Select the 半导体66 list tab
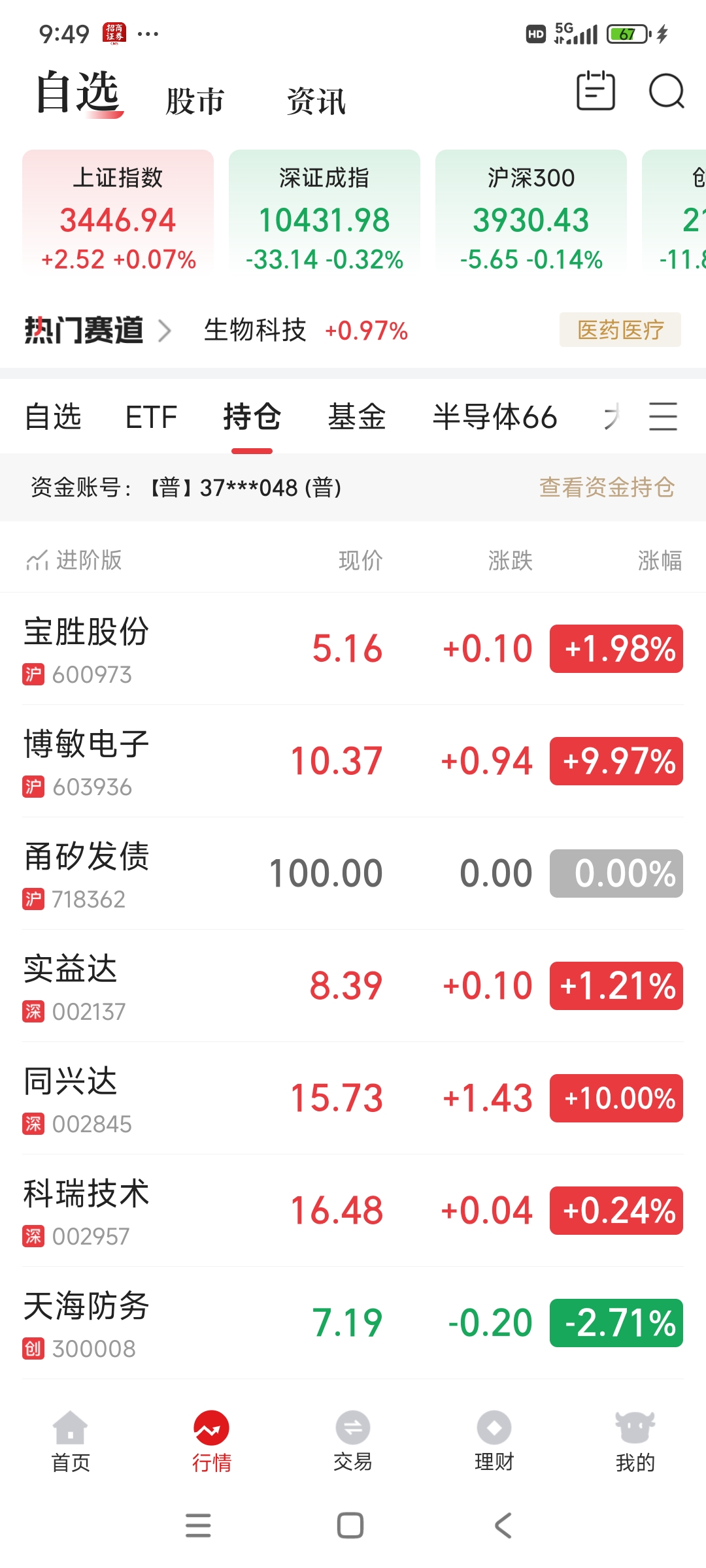The width and height of the screenshot is (706, 1568). (x=495, y=417)
